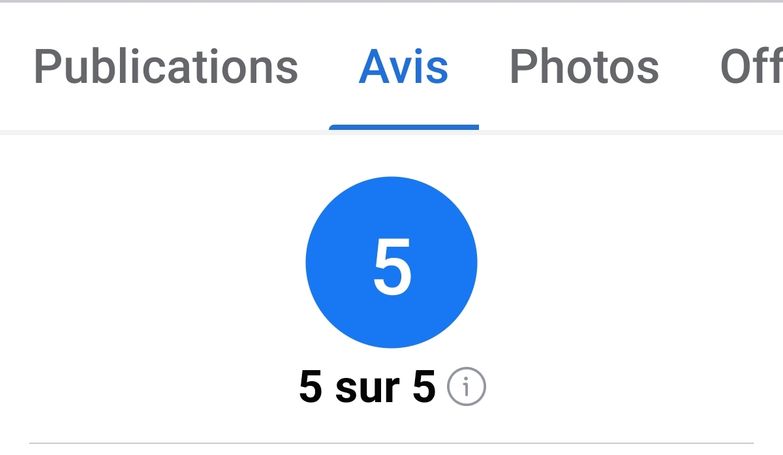783x455 pixels.
Task: Tap the info icon beside 5 sur 5
Action: point(466,387)
